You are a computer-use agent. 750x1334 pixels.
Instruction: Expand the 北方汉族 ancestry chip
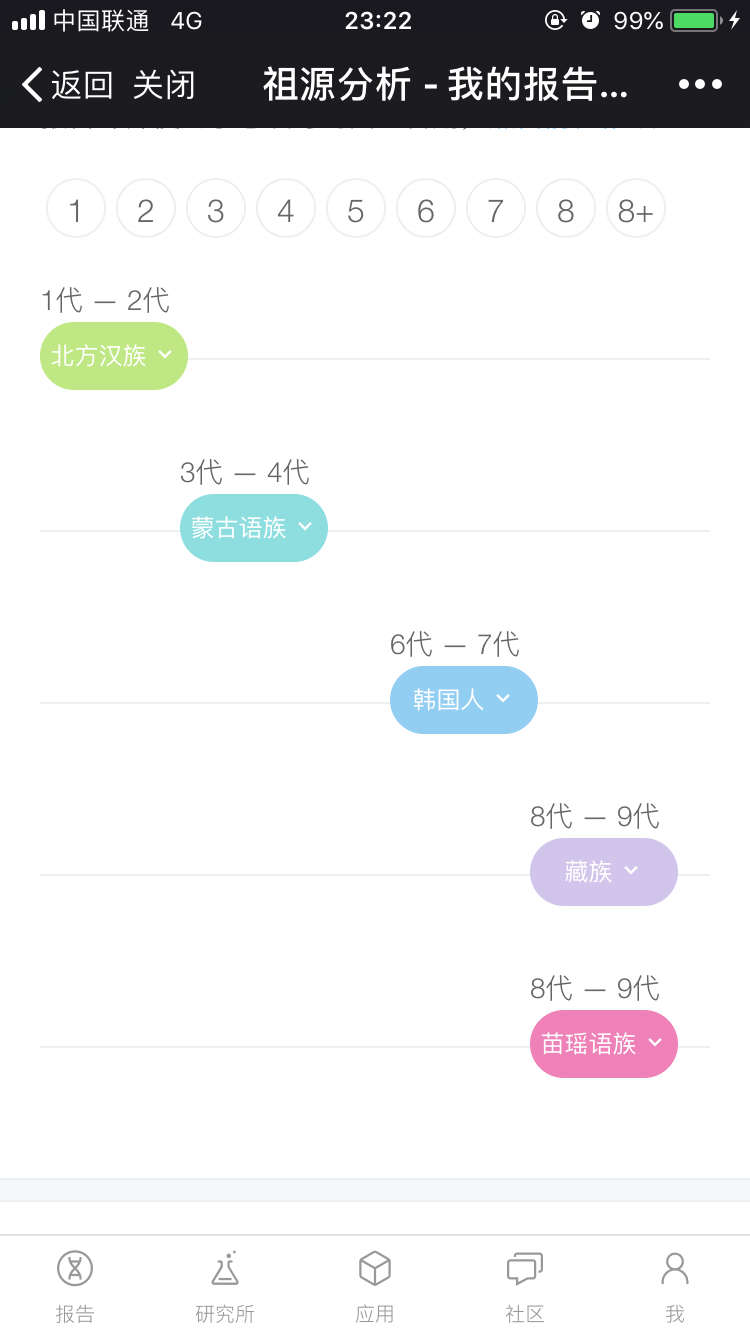[114, 356]
